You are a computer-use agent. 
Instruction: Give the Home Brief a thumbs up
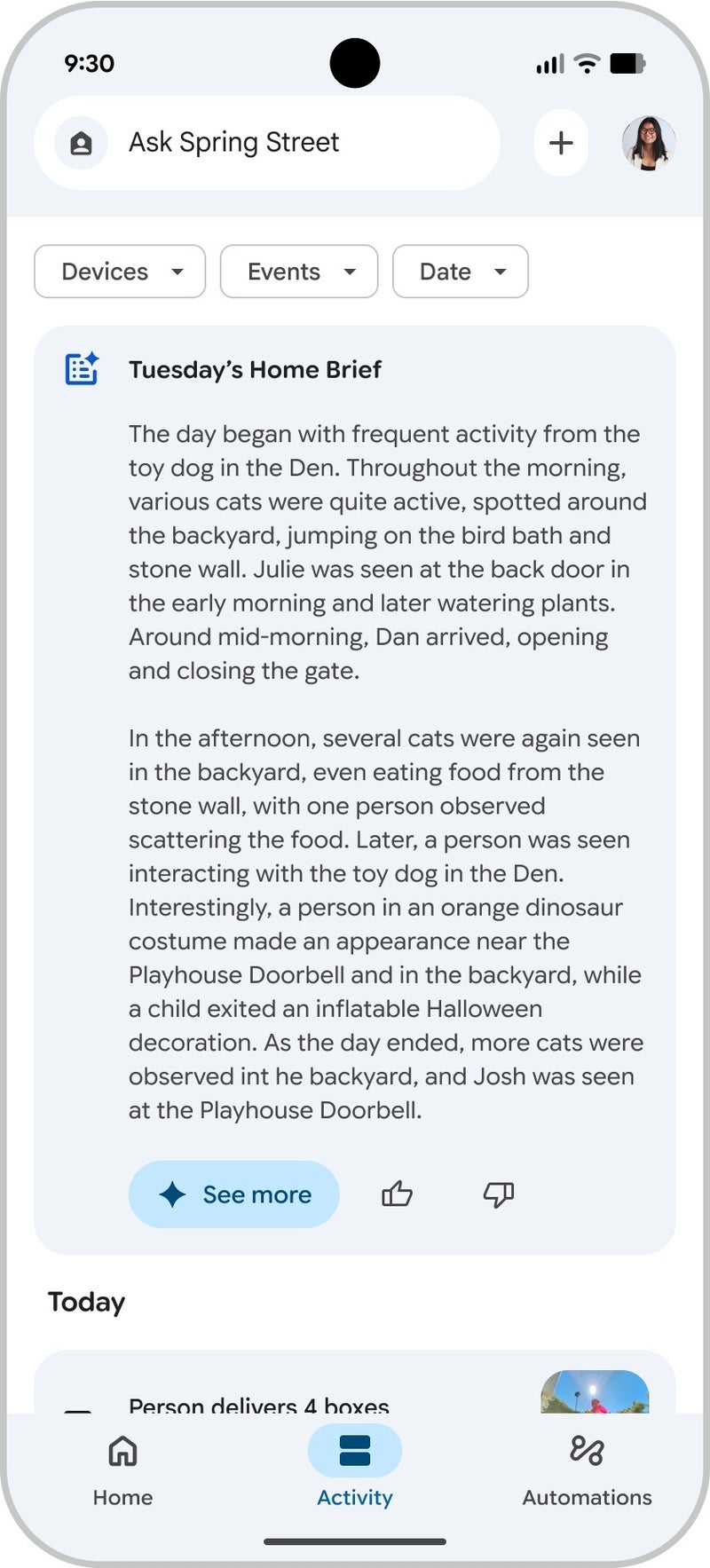pos(397,1194)
